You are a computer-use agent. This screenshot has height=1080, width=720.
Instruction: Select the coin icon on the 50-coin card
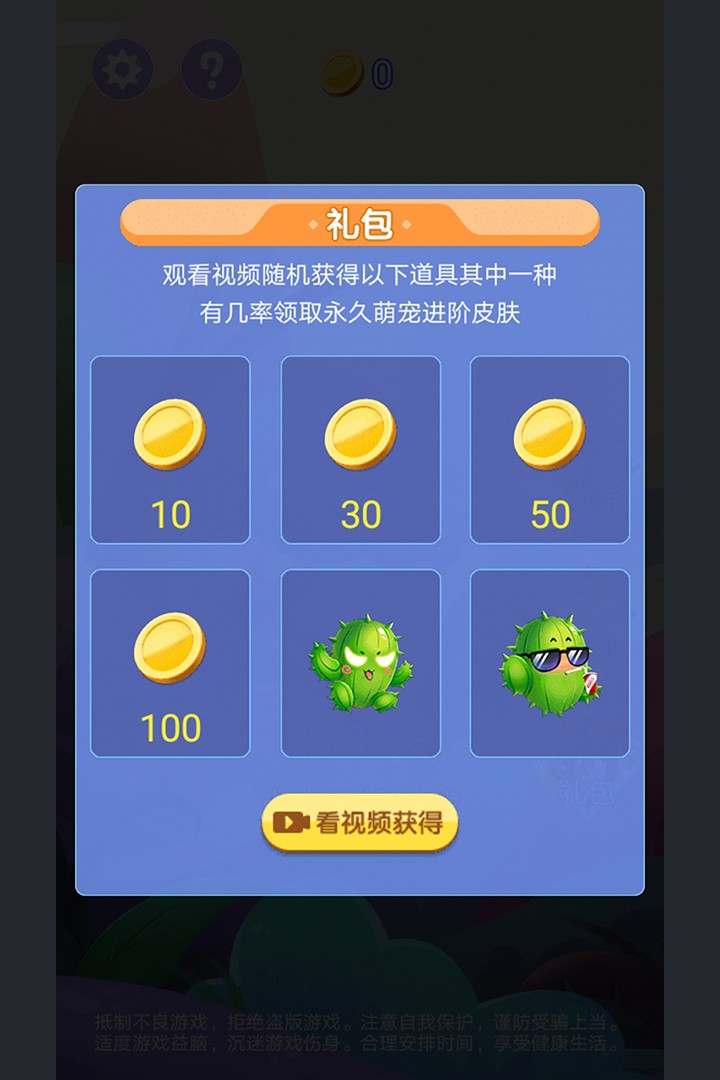tap(549, 434)
